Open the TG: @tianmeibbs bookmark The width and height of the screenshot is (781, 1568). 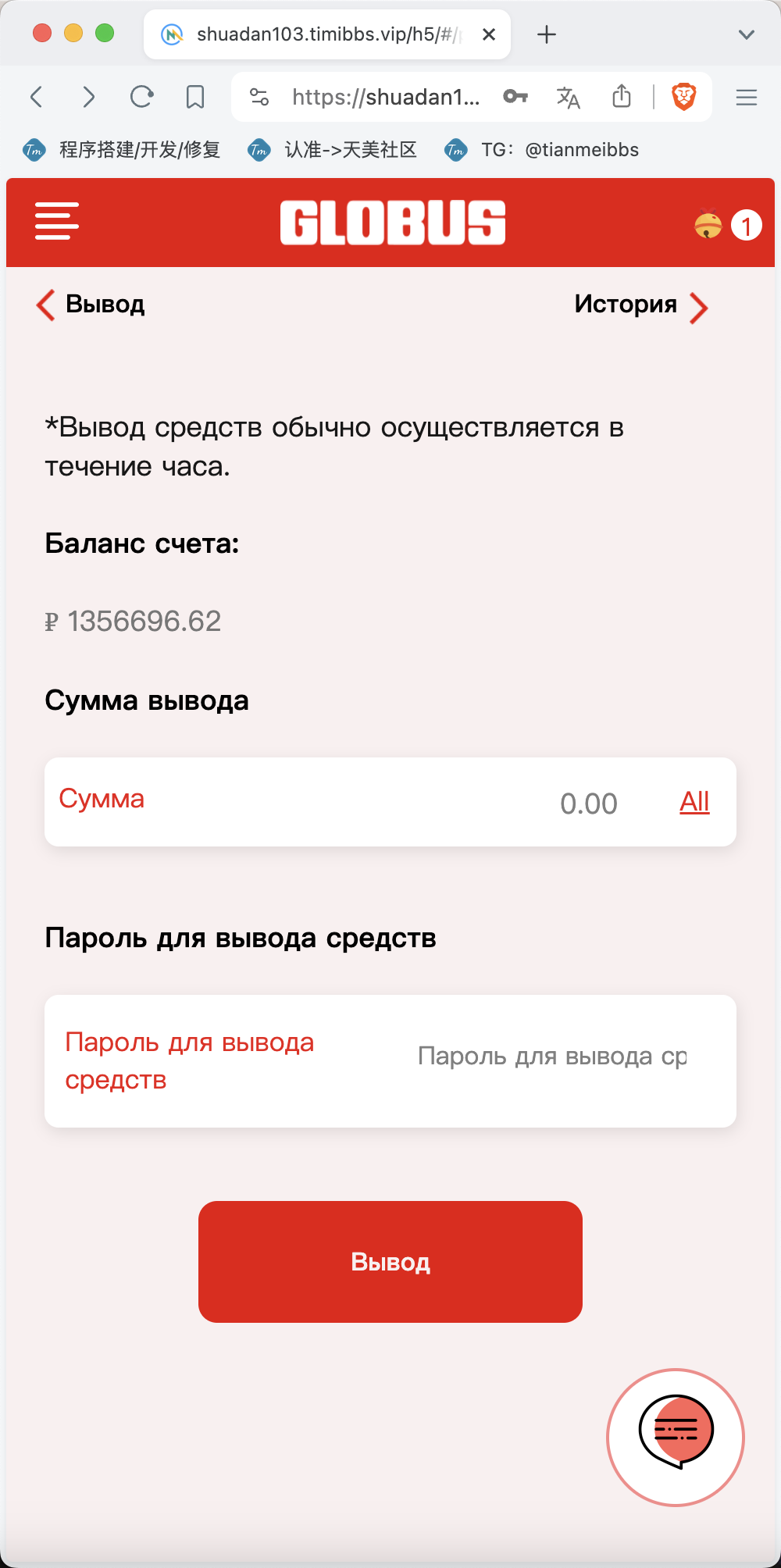click(x=542, y=150)
